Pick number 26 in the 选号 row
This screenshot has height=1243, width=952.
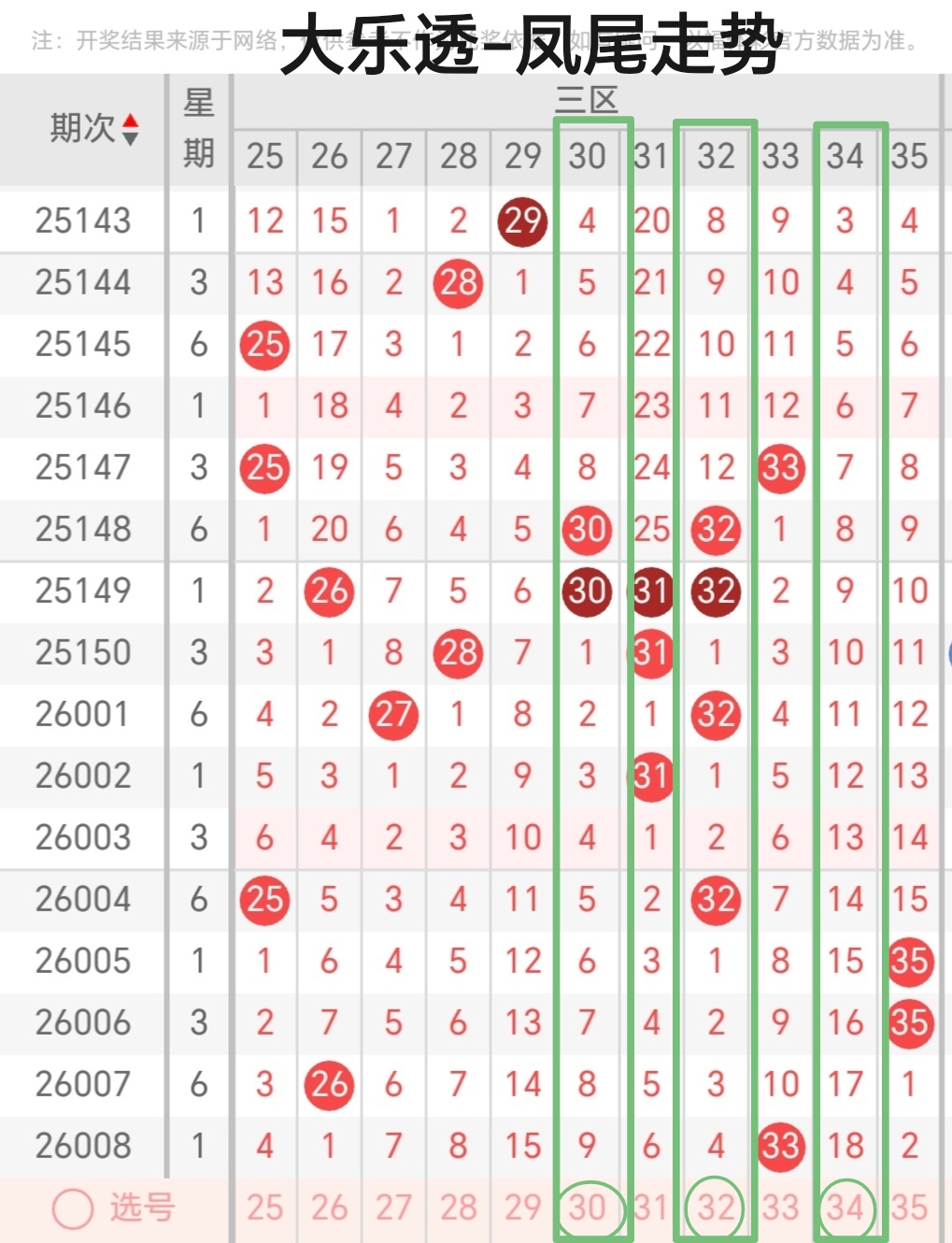click(329, 1207)
